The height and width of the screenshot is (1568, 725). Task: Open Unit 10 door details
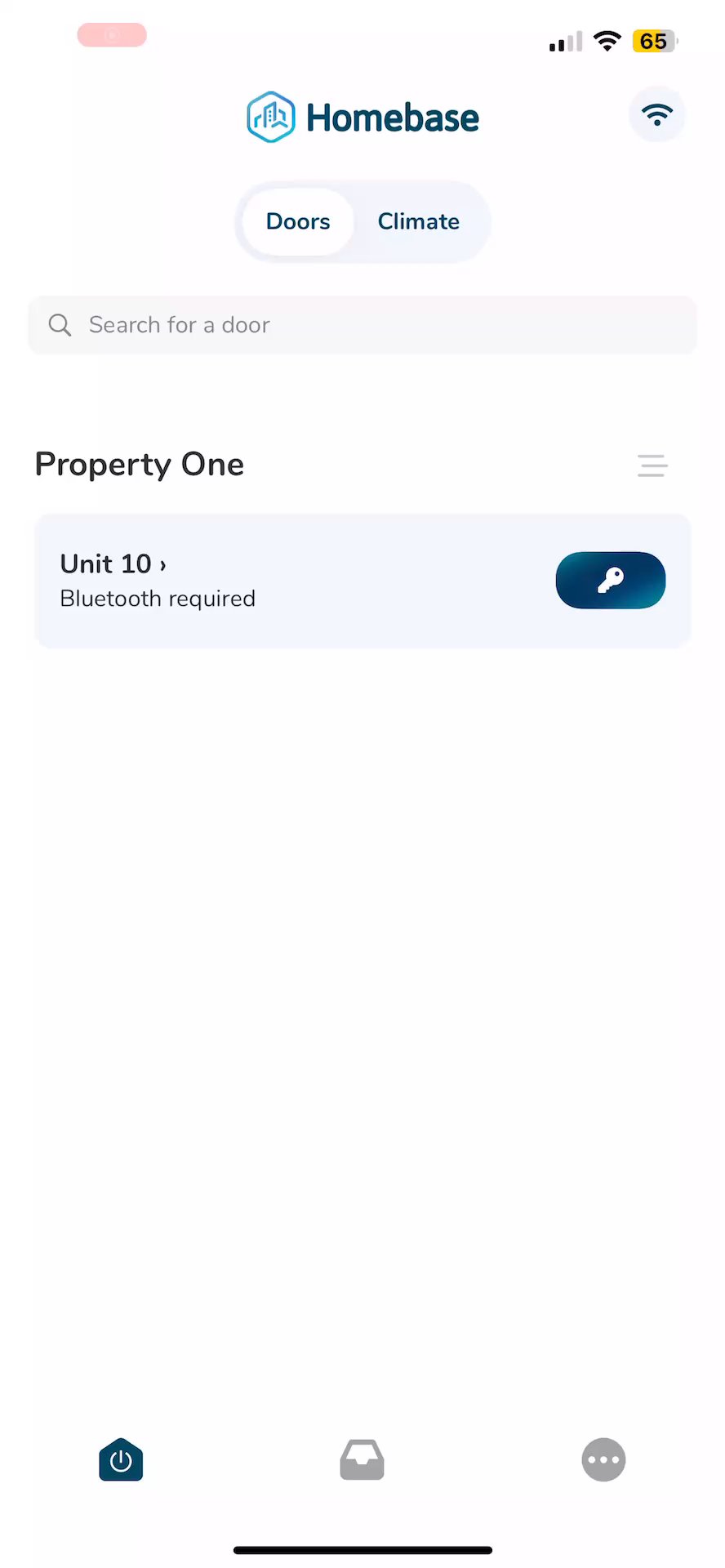(x=113, y=564)
